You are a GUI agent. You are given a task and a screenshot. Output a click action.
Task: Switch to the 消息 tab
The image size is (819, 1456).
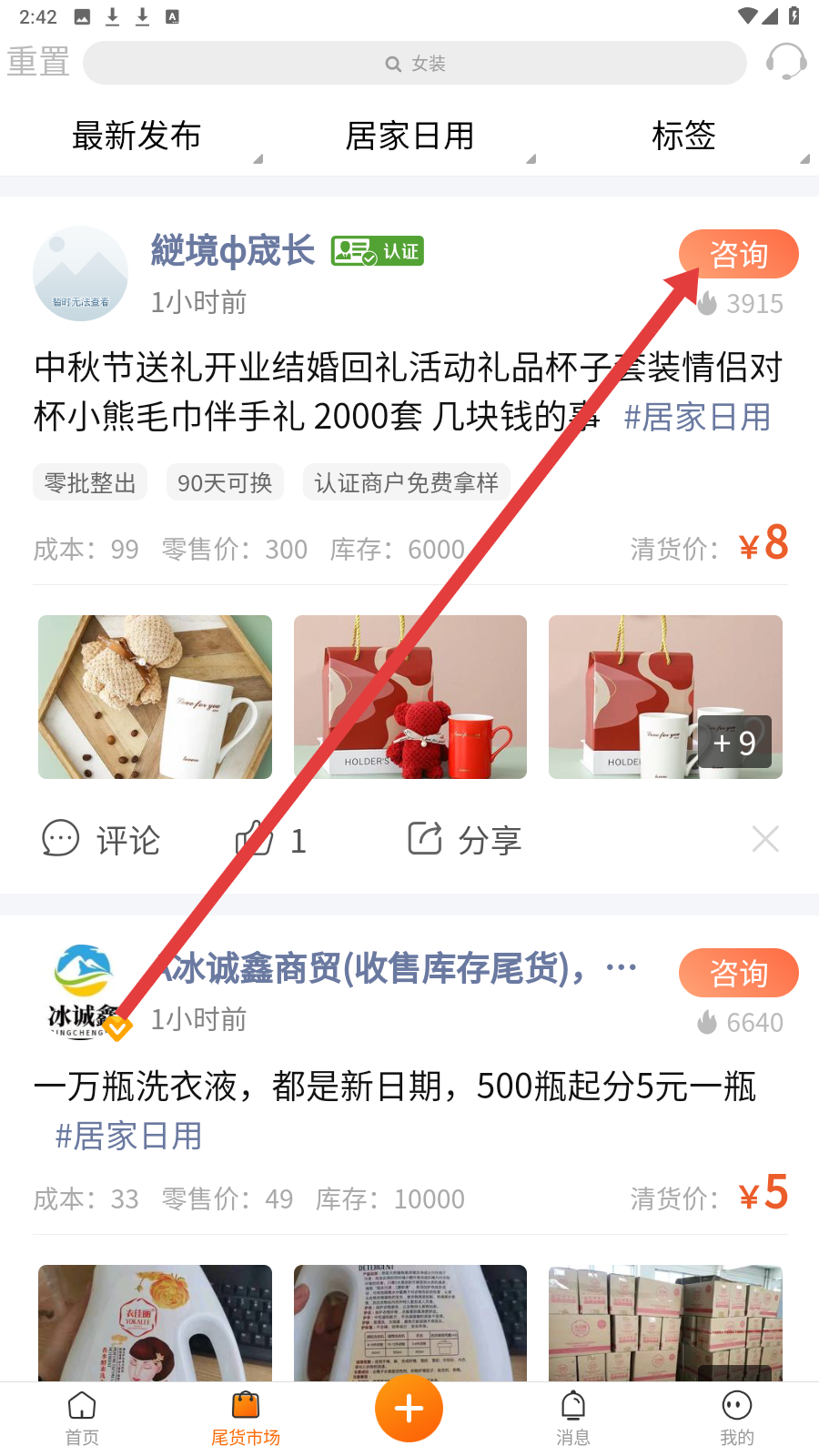tap(573, 1418)
